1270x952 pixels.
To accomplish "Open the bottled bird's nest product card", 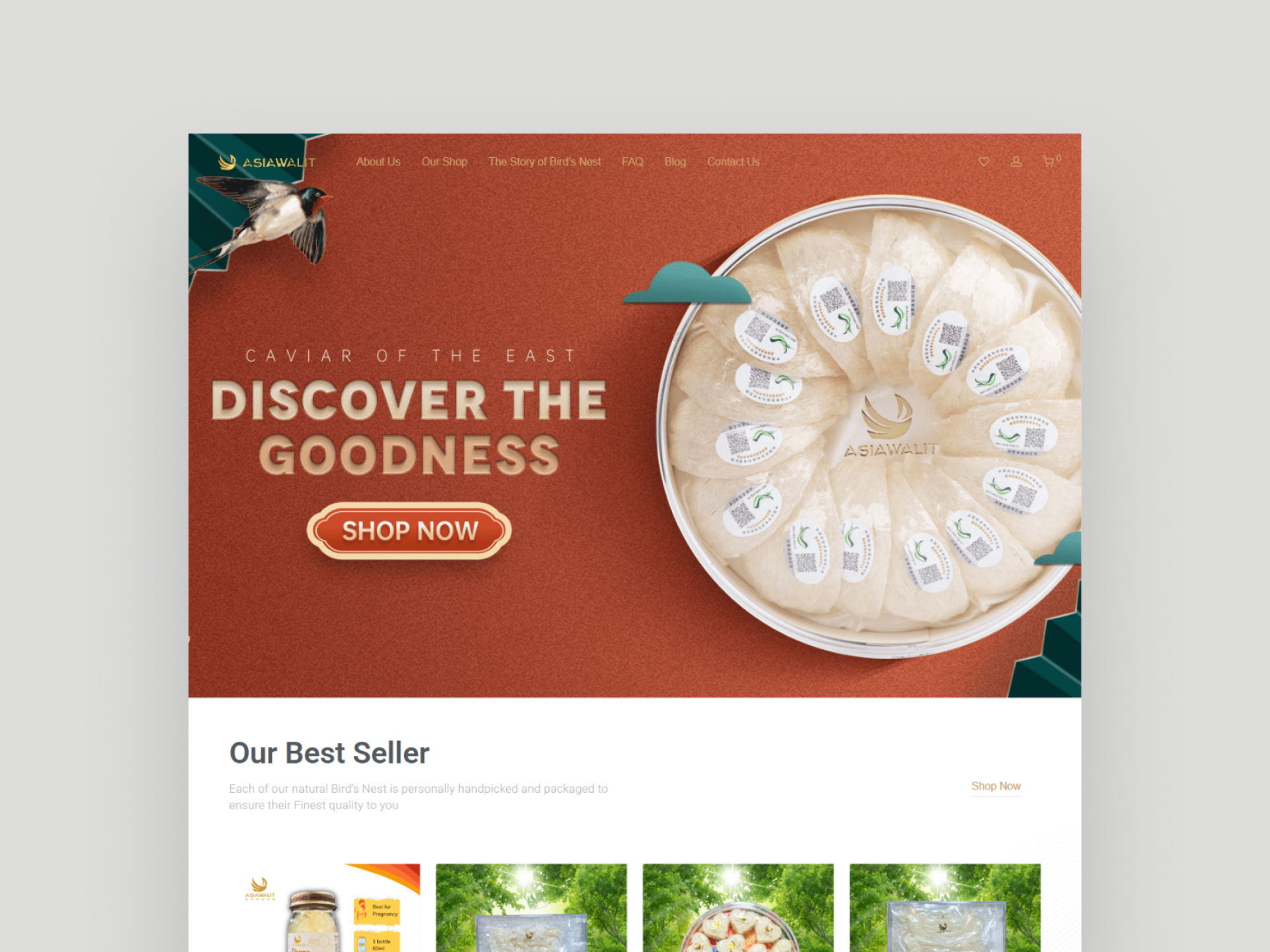I will [x=324, y=909].
